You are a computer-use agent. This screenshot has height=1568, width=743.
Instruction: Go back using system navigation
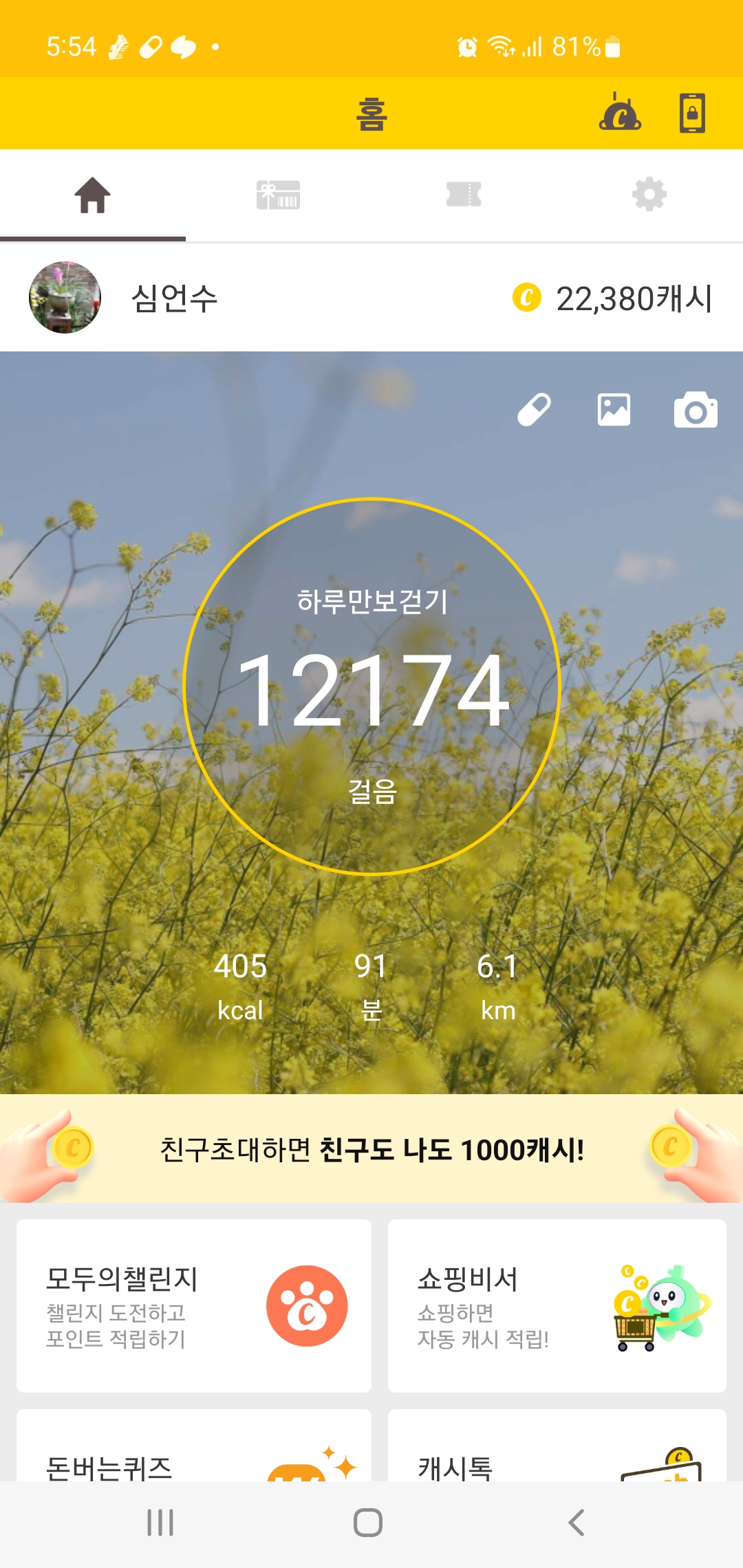tap(577, 1523)
